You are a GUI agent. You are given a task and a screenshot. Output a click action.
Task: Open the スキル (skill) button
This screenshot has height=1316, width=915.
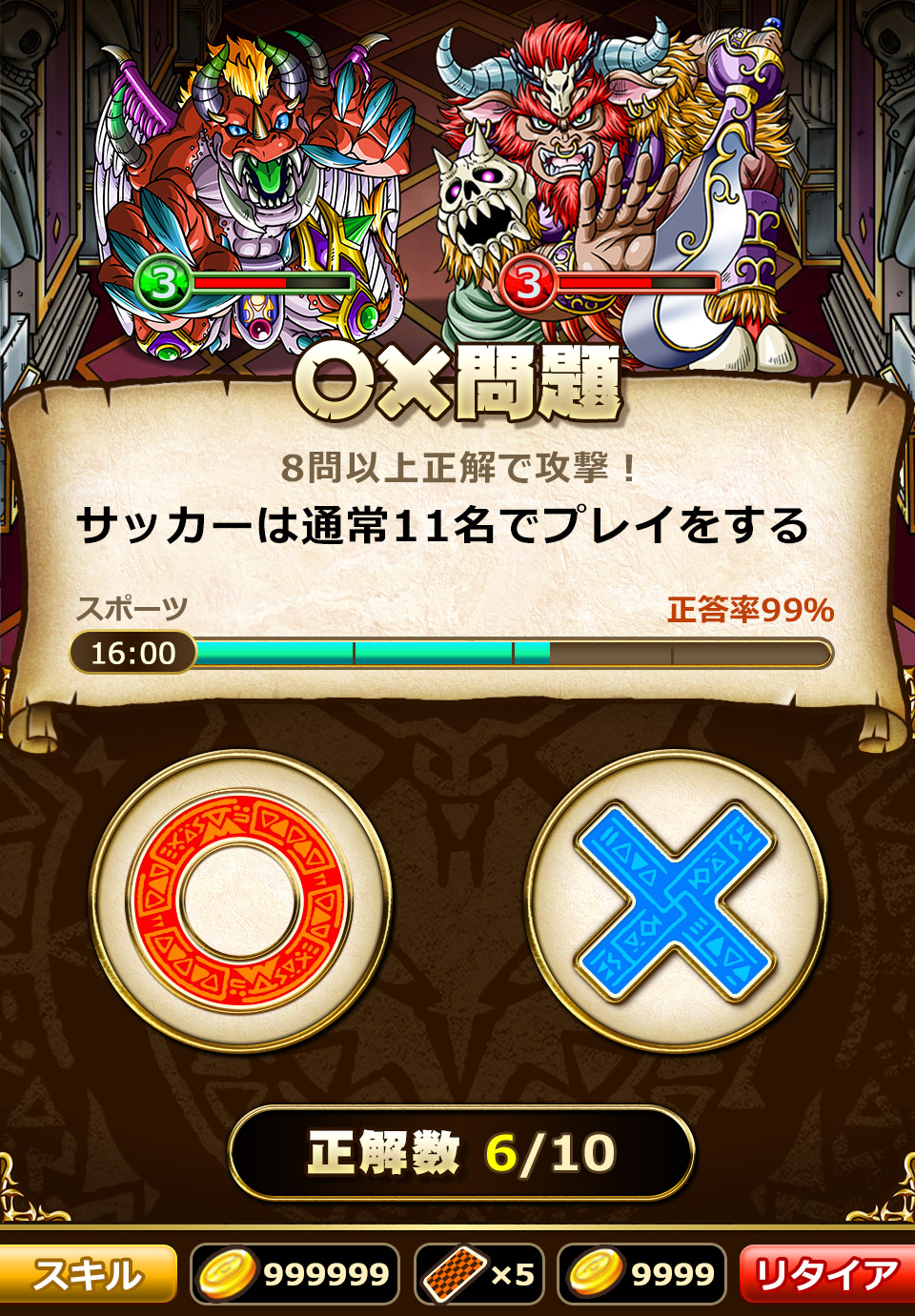tap(88, 1274)
